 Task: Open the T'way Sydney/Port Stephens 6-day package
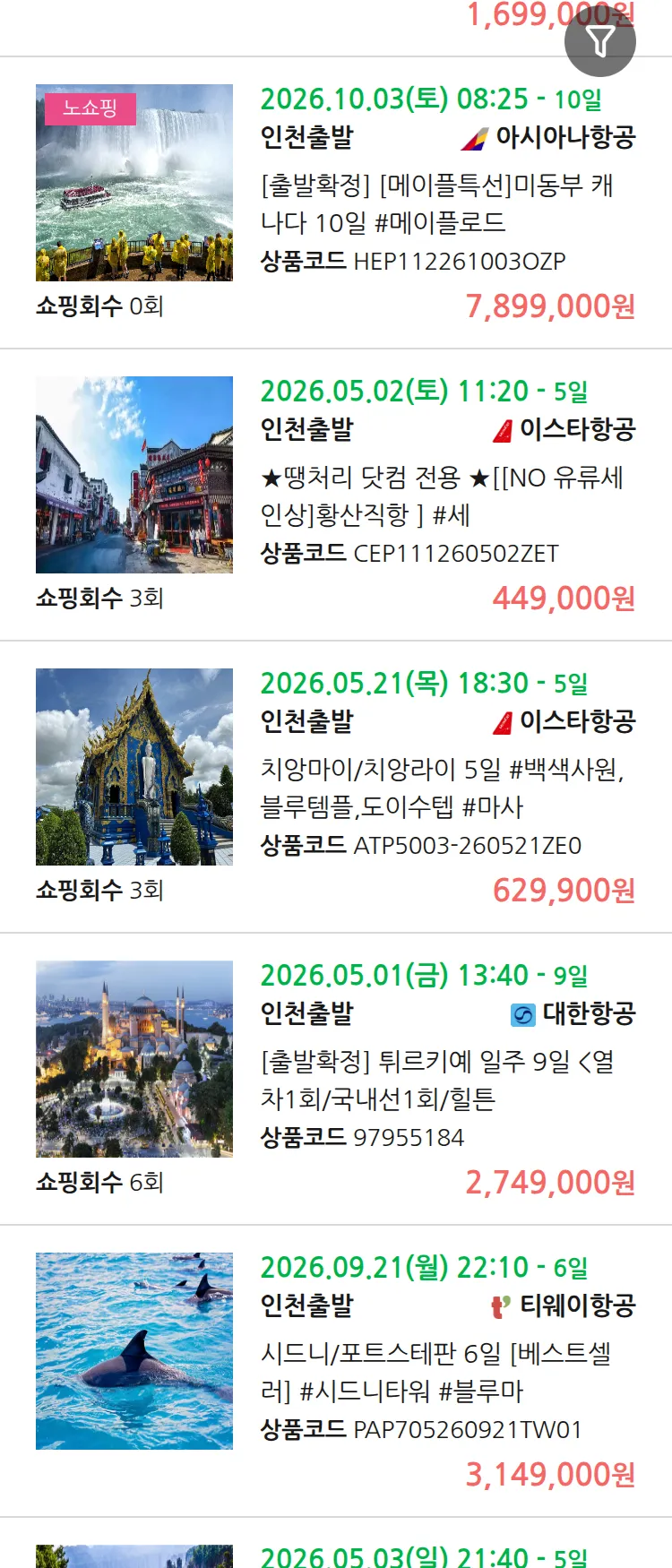(435, 1372)
